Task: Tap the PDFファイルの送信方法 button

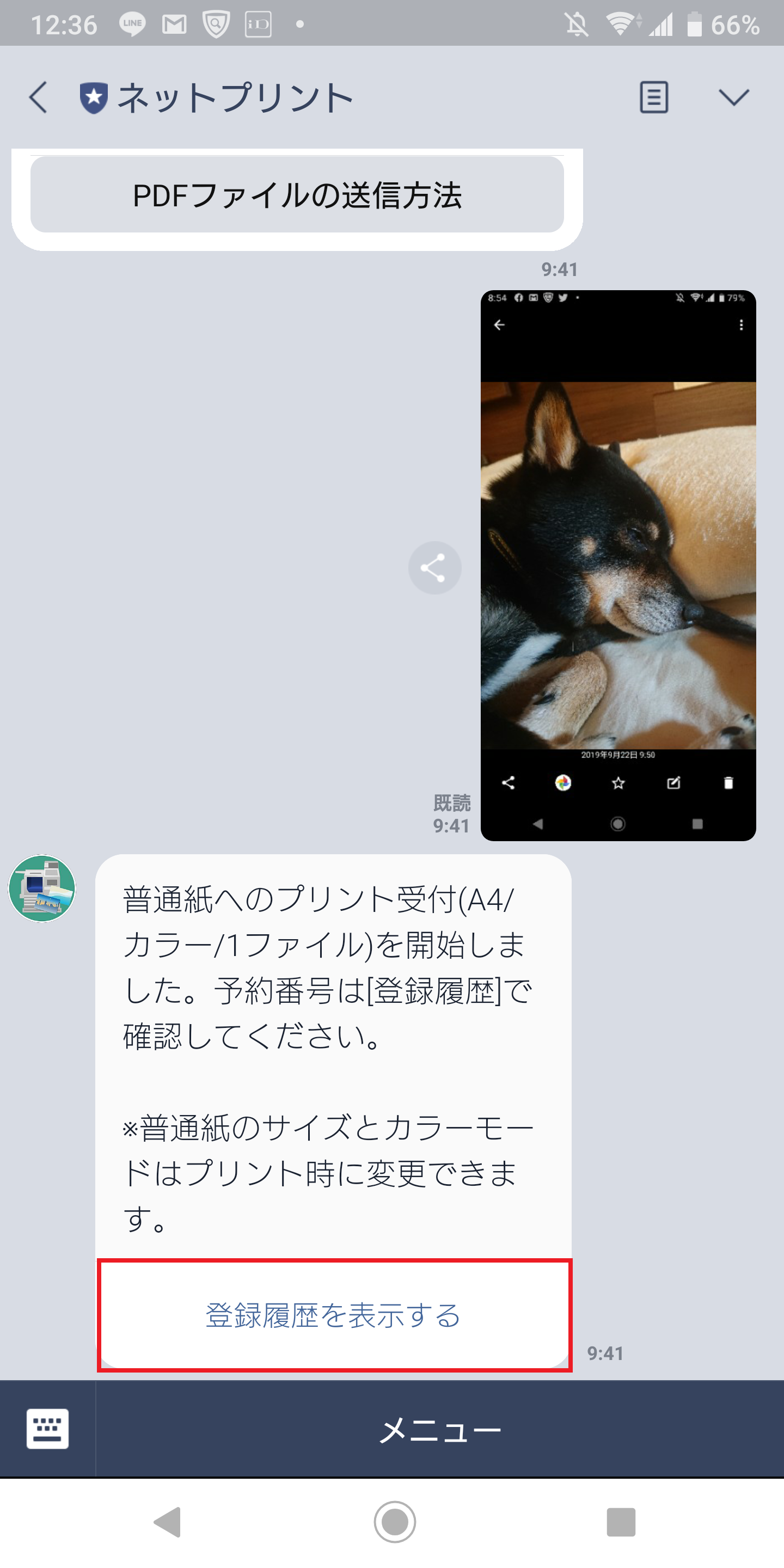Action: [x=297, y=195]
